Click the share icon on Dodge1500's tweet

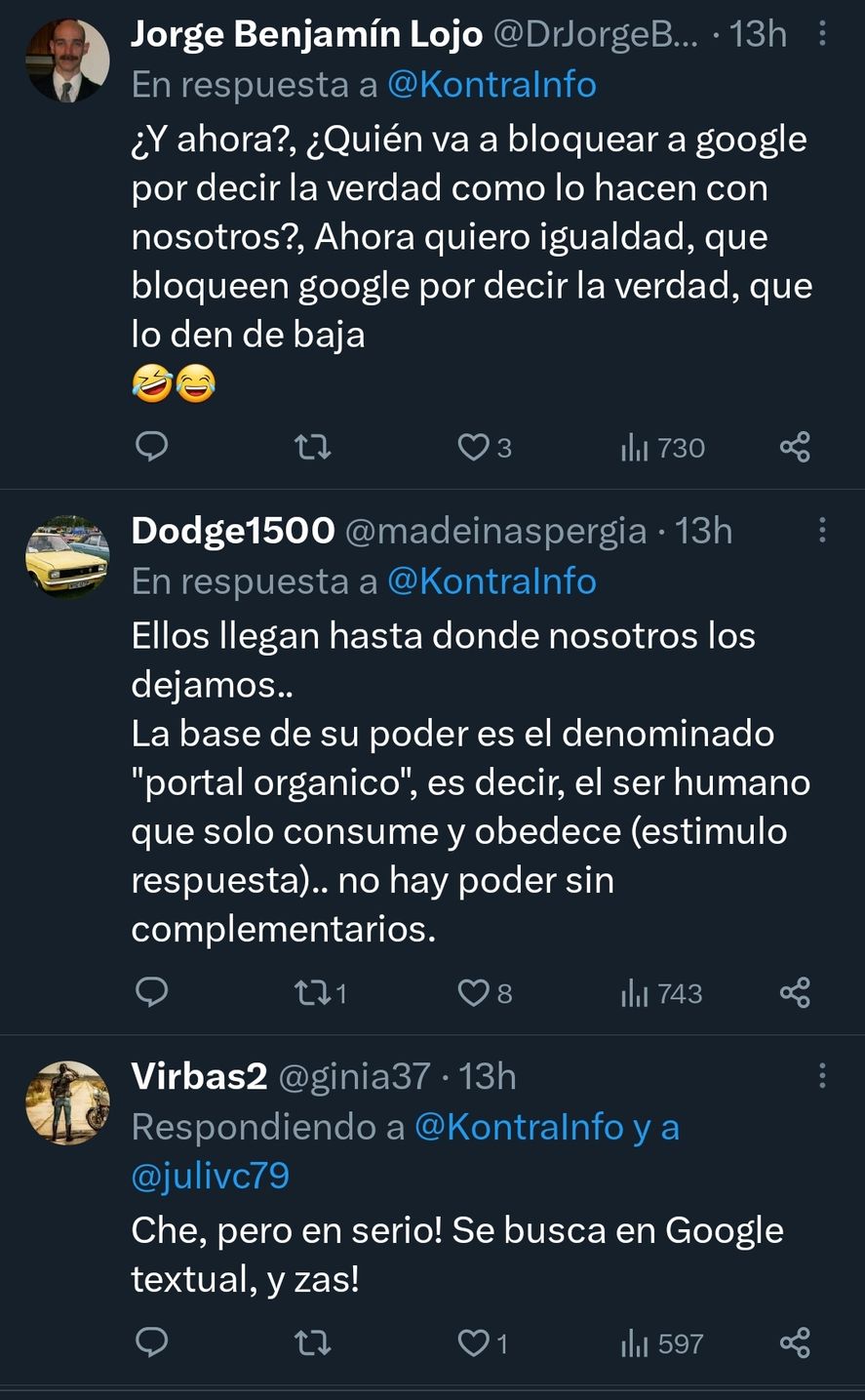coord(795,992)
